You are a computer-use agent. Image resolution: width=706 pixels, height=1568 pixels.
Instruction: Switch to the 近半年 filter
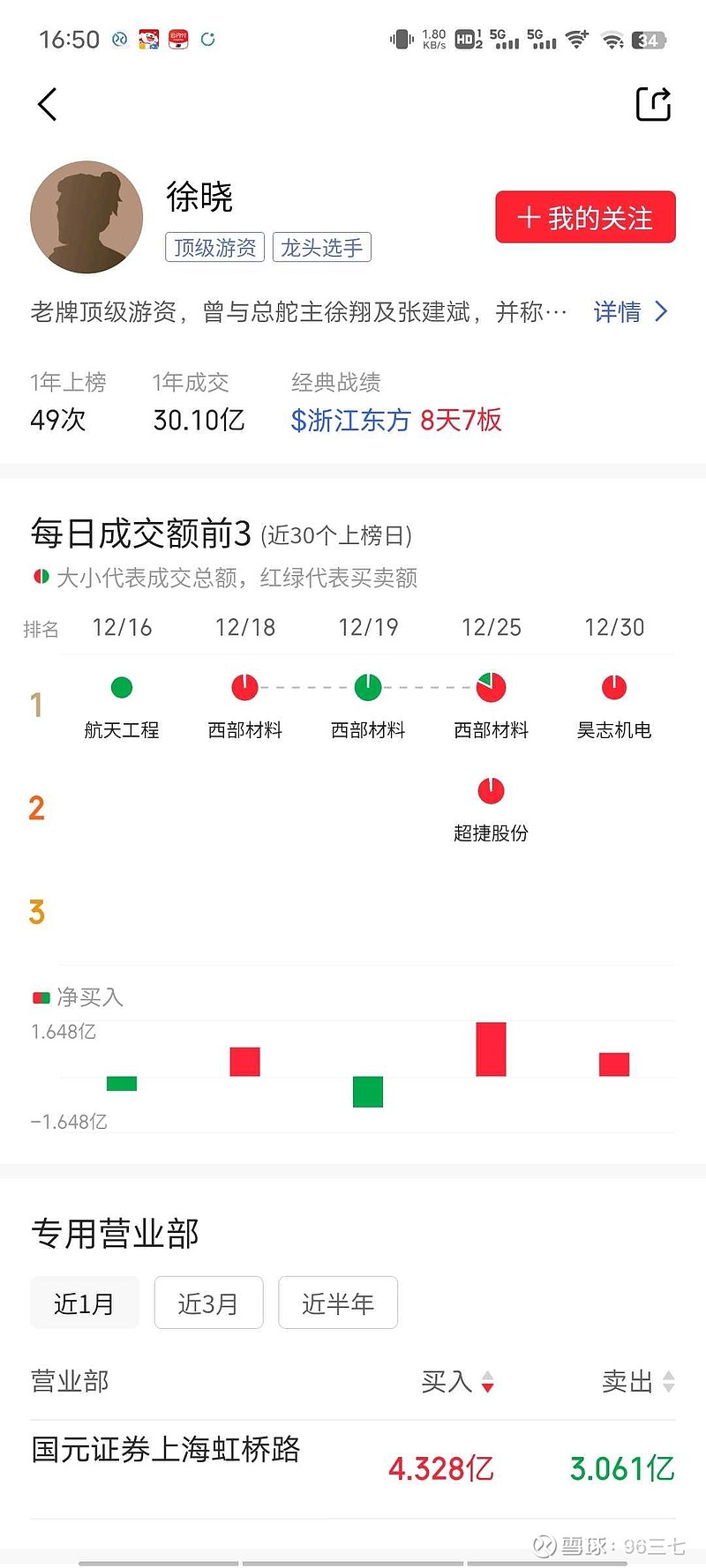(x=338, y=1303)
